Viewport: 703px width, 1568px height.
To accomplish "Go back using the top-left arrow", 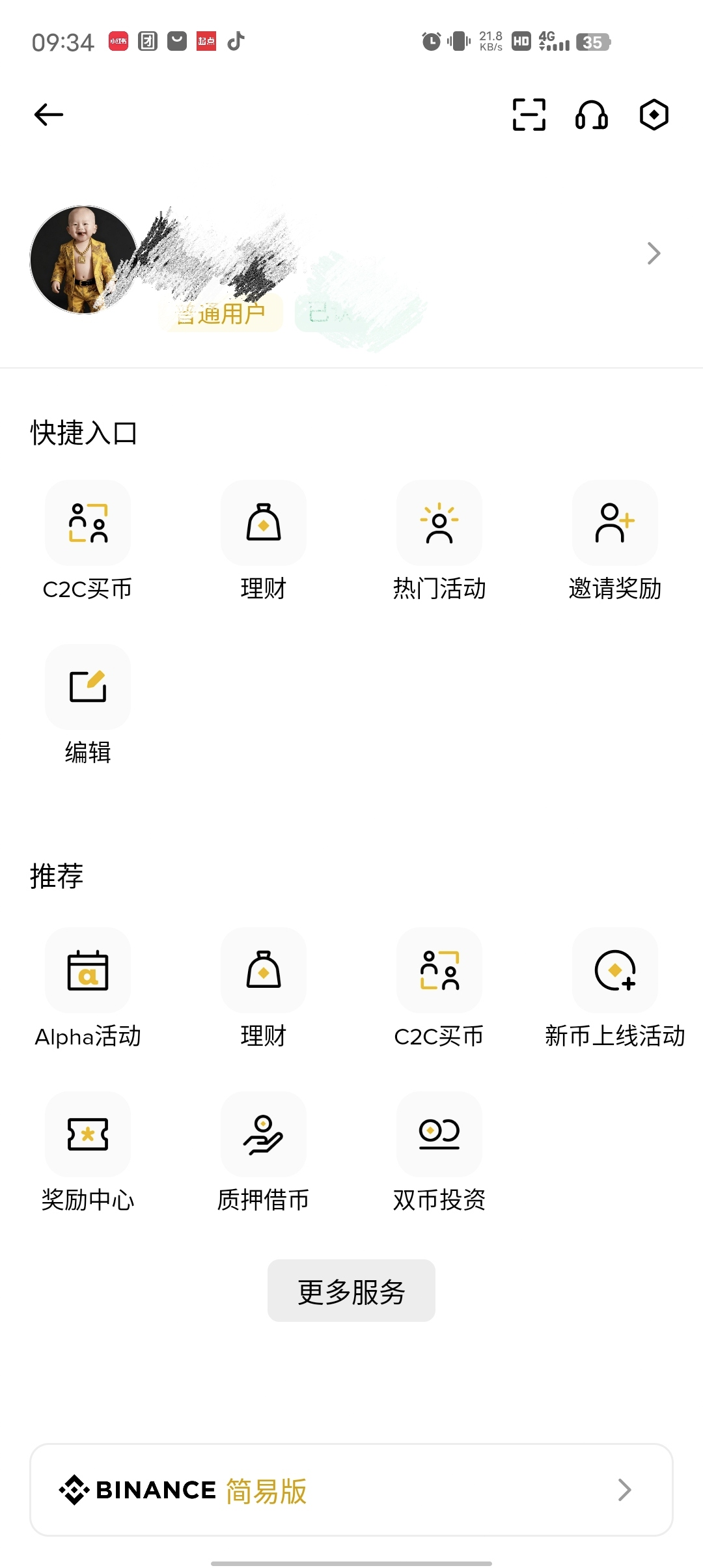I will [49, 115].
